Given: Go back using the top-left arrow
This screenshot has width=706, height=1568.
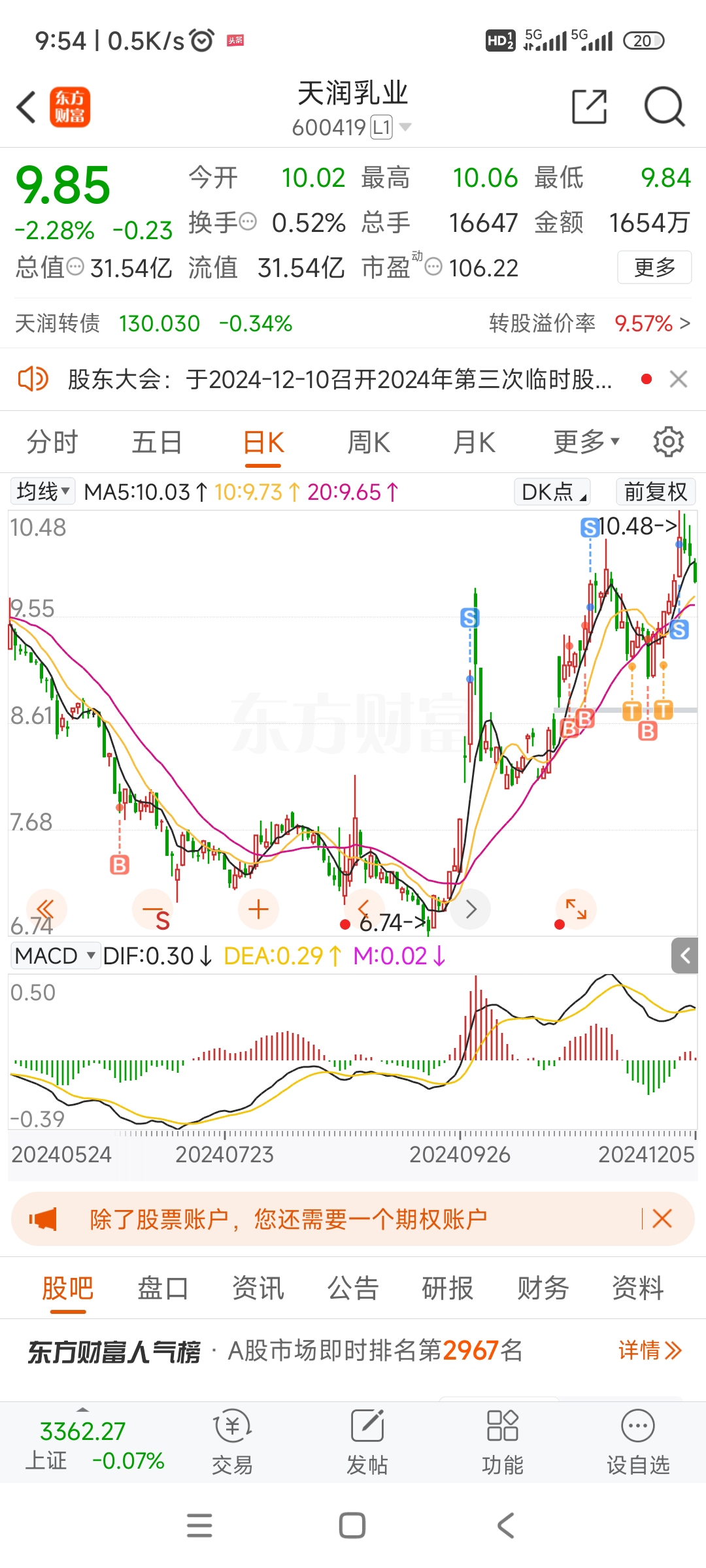Looking at the screenshot, I should (x=26, y=107).
